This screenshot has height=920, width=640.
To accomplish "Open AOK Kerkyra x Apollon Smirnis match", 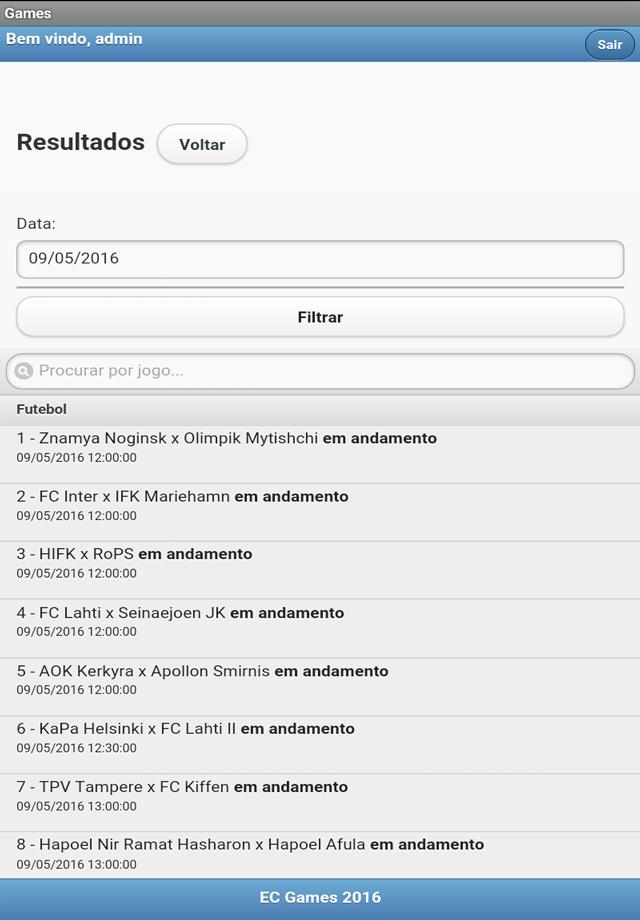I will pos(320,679).
